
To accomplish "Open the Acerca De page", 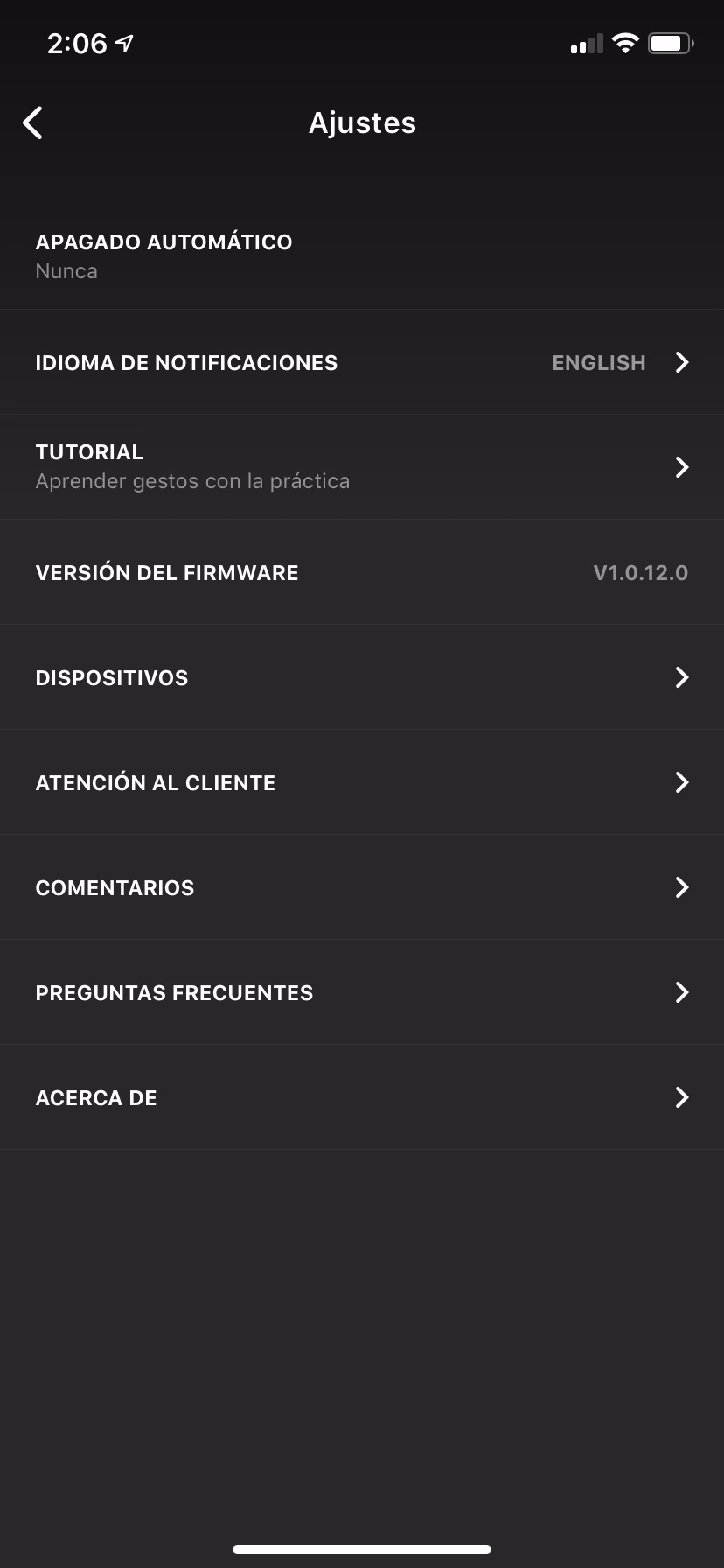I will pos(362,1097).
